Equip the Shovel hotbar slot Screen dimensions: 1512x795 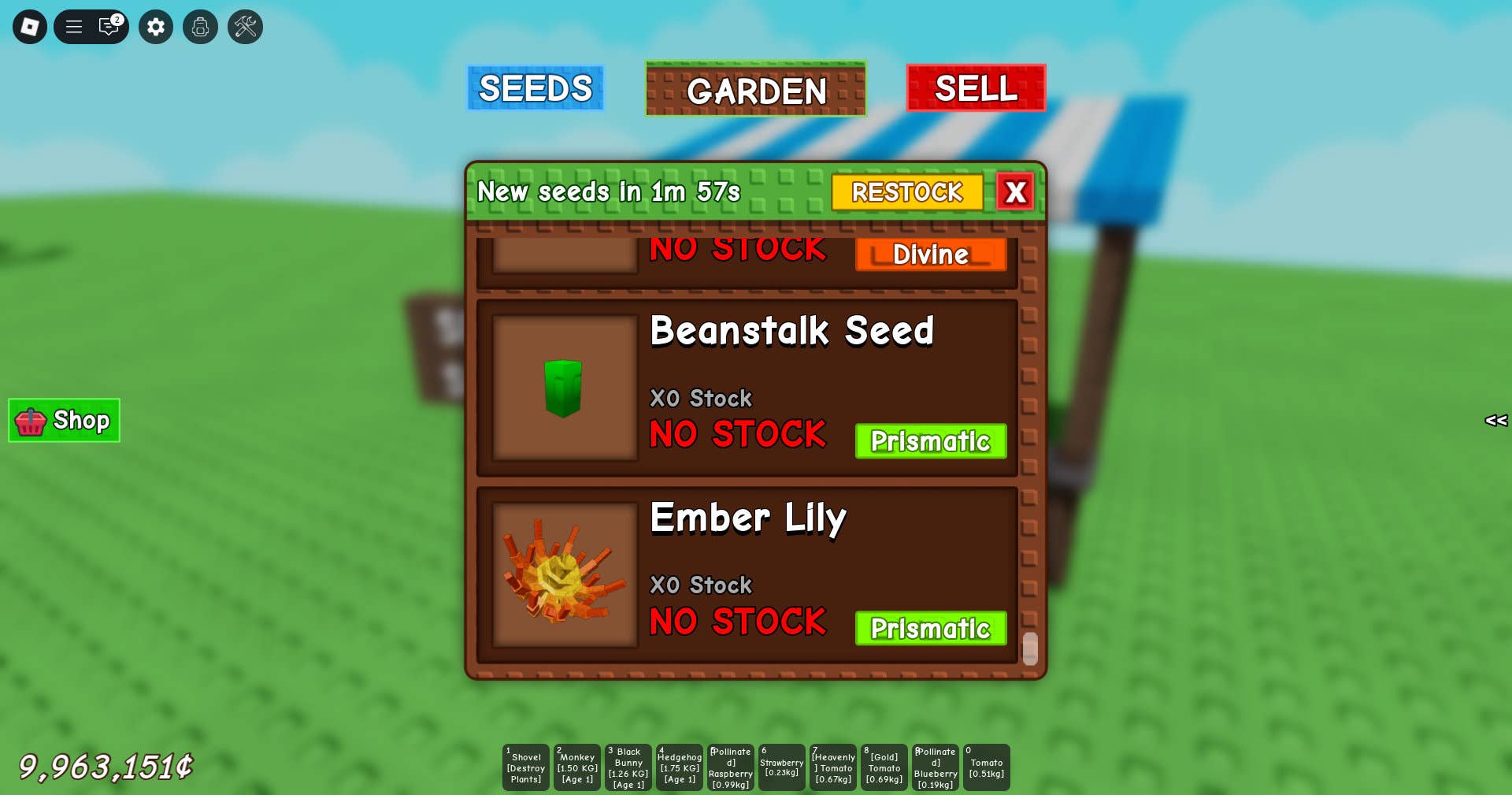click(526, 767)
